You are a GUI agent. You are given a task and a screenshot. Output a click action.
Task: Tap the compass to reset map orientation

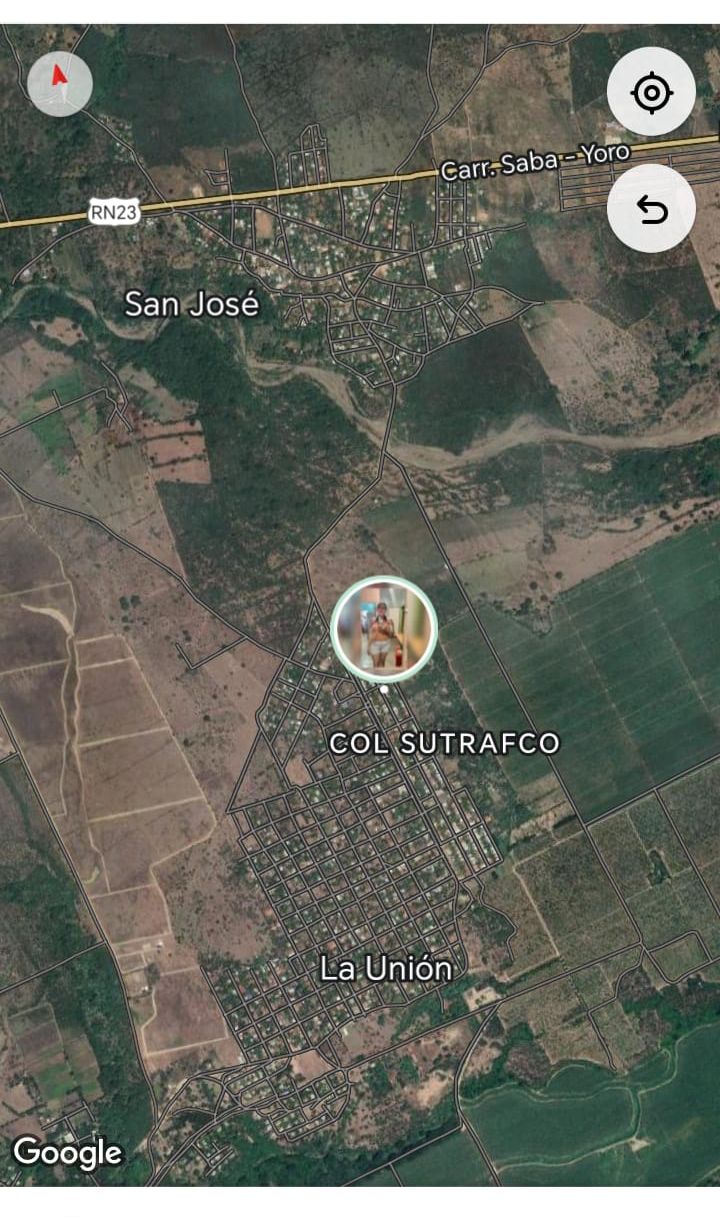click(60, 83)
